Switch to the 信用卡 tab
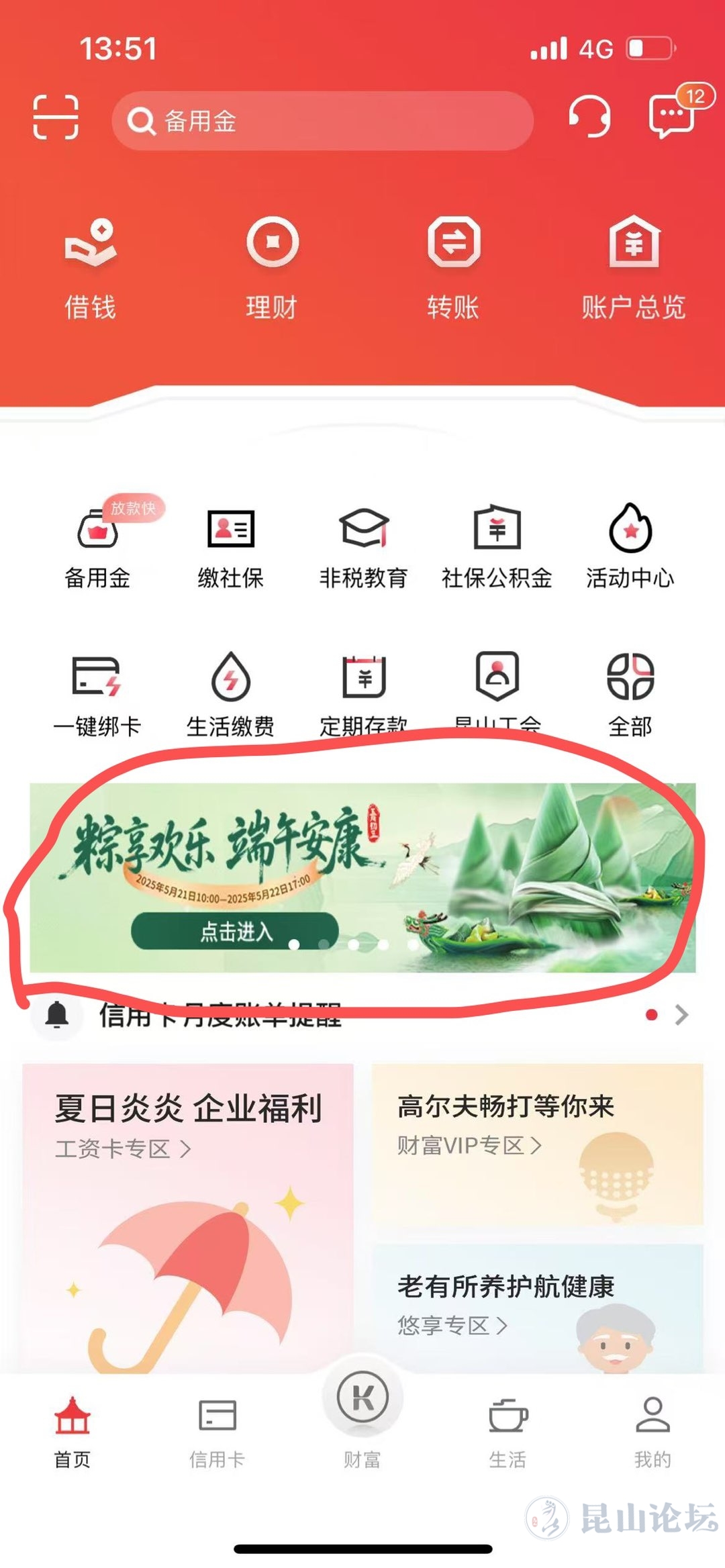This screenshot has width=725, height=1568. (217, 1431)
